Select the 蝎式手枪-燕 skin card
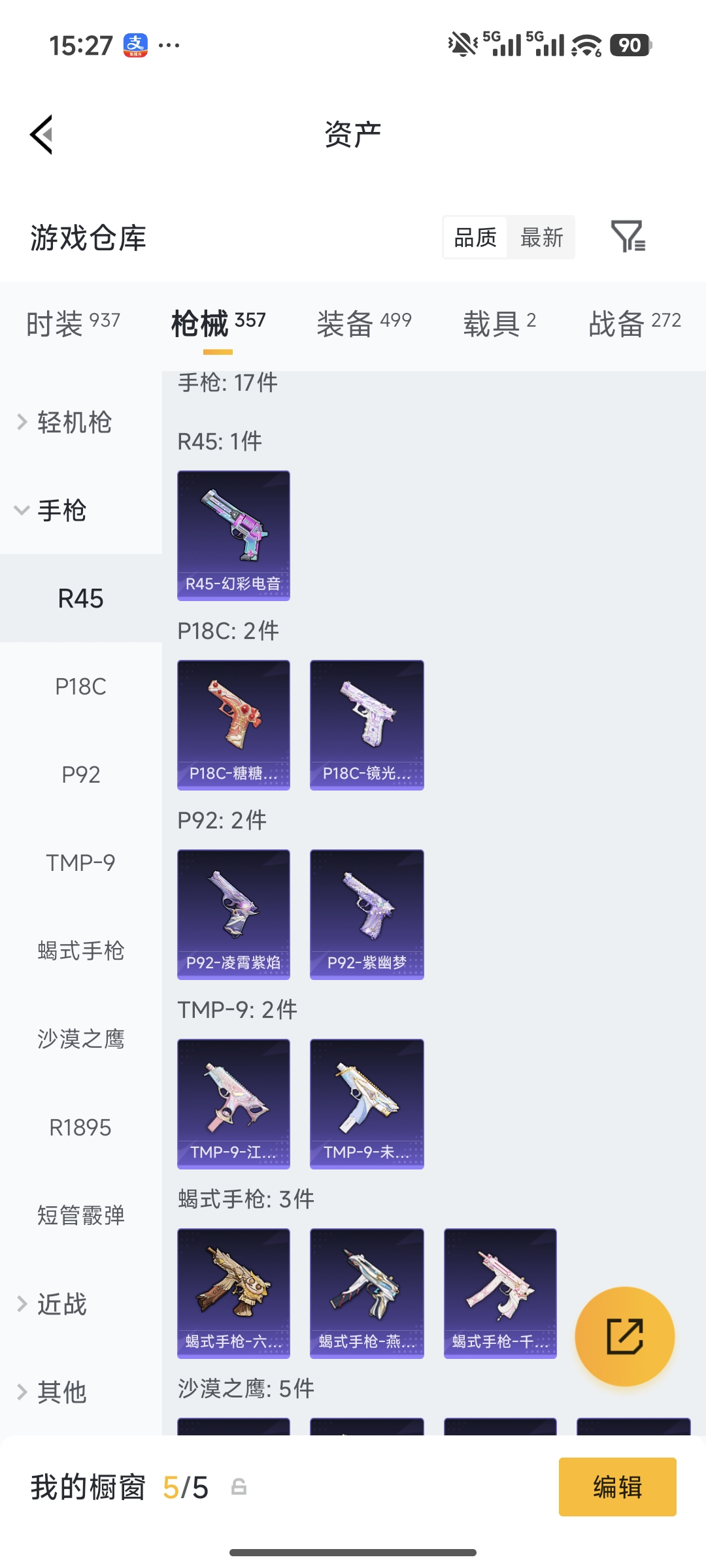The height and width of the screenshot is (1568, 706). point(367,1294)
